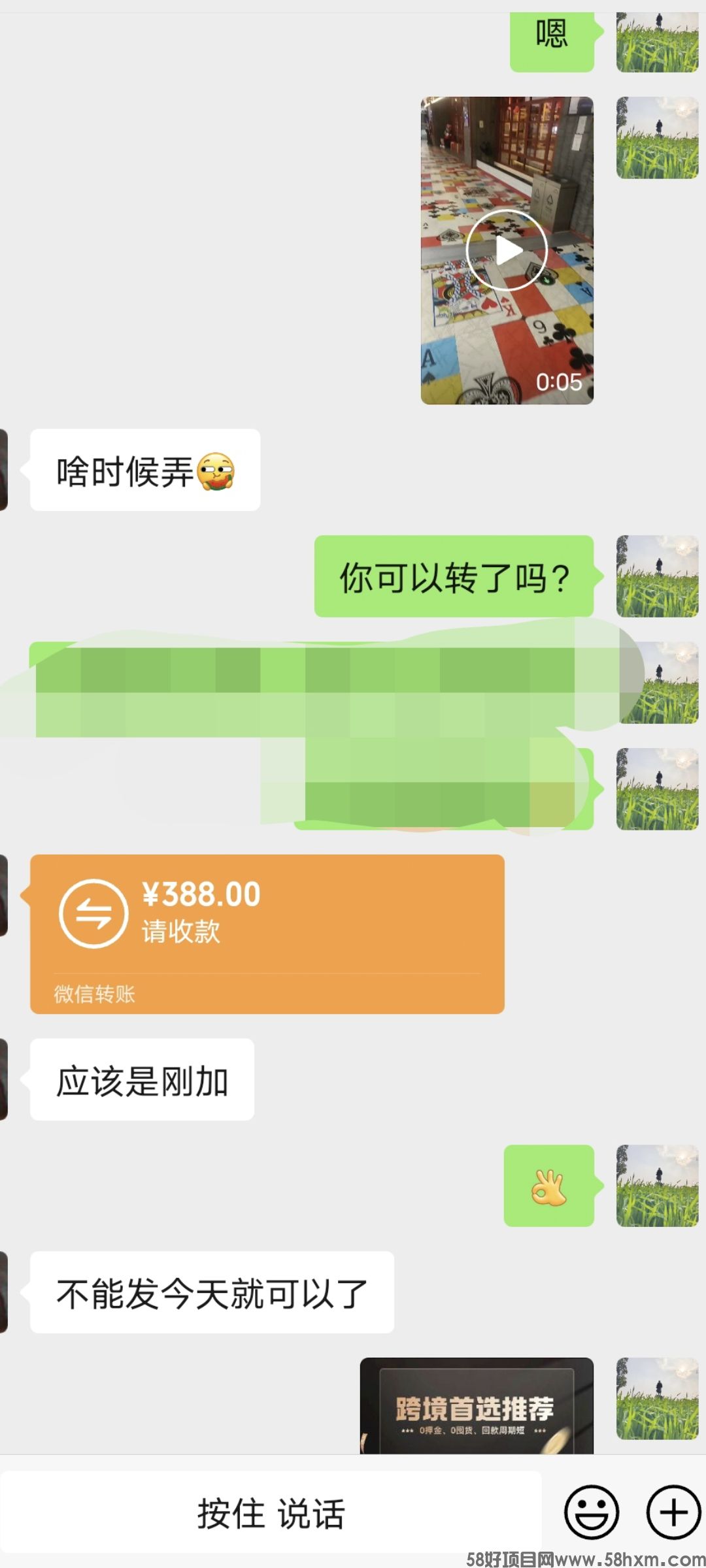Viewport: 706px width, 1568px height.
Task: Open the 跨境首选推荐 image message
Action: pyautogui.click(x=477, y=1407)
